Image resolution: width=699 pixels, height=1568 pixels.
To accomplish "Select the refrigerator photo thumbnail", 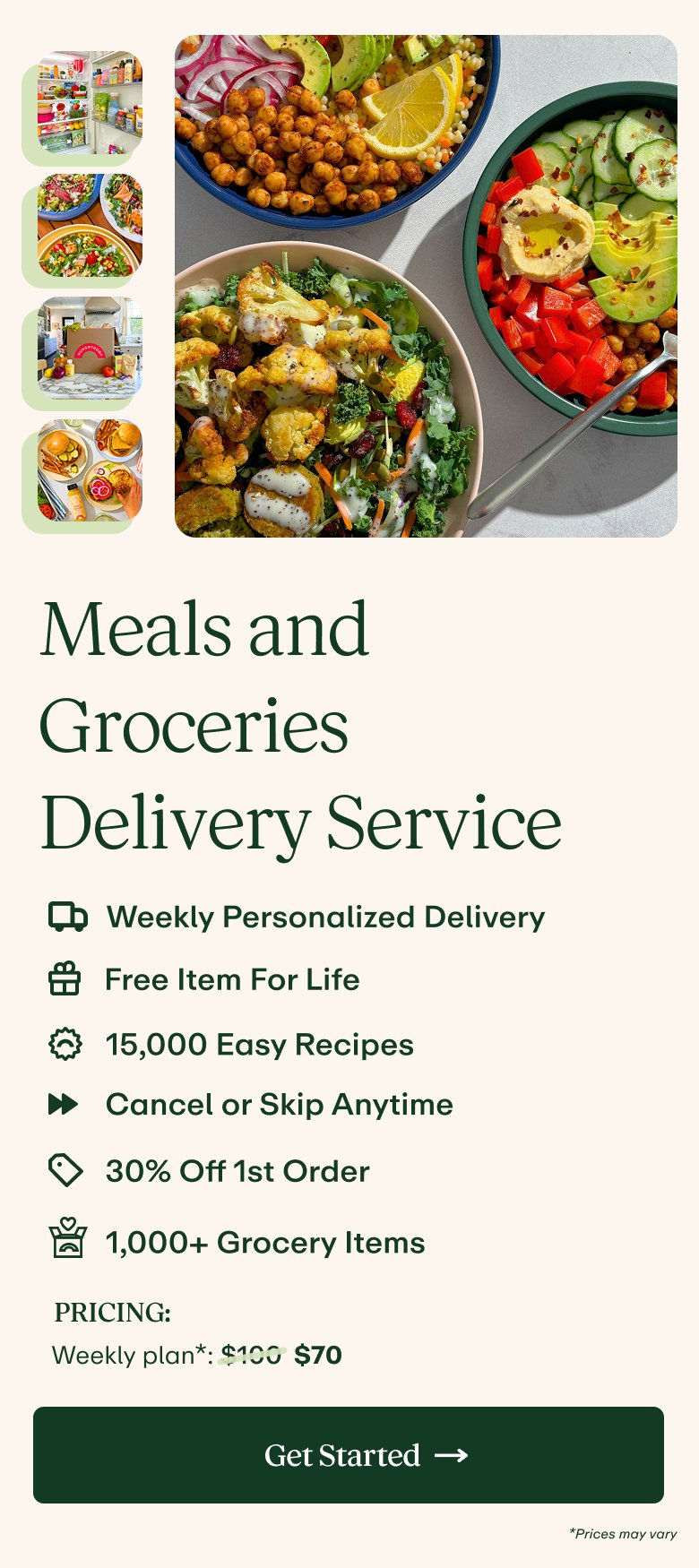I will click(x=89, y=102).
